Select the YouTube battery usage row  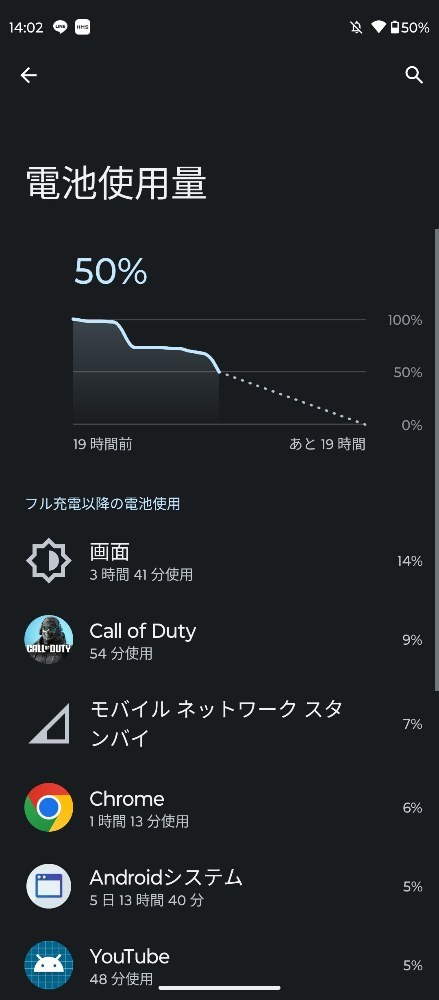220,965
